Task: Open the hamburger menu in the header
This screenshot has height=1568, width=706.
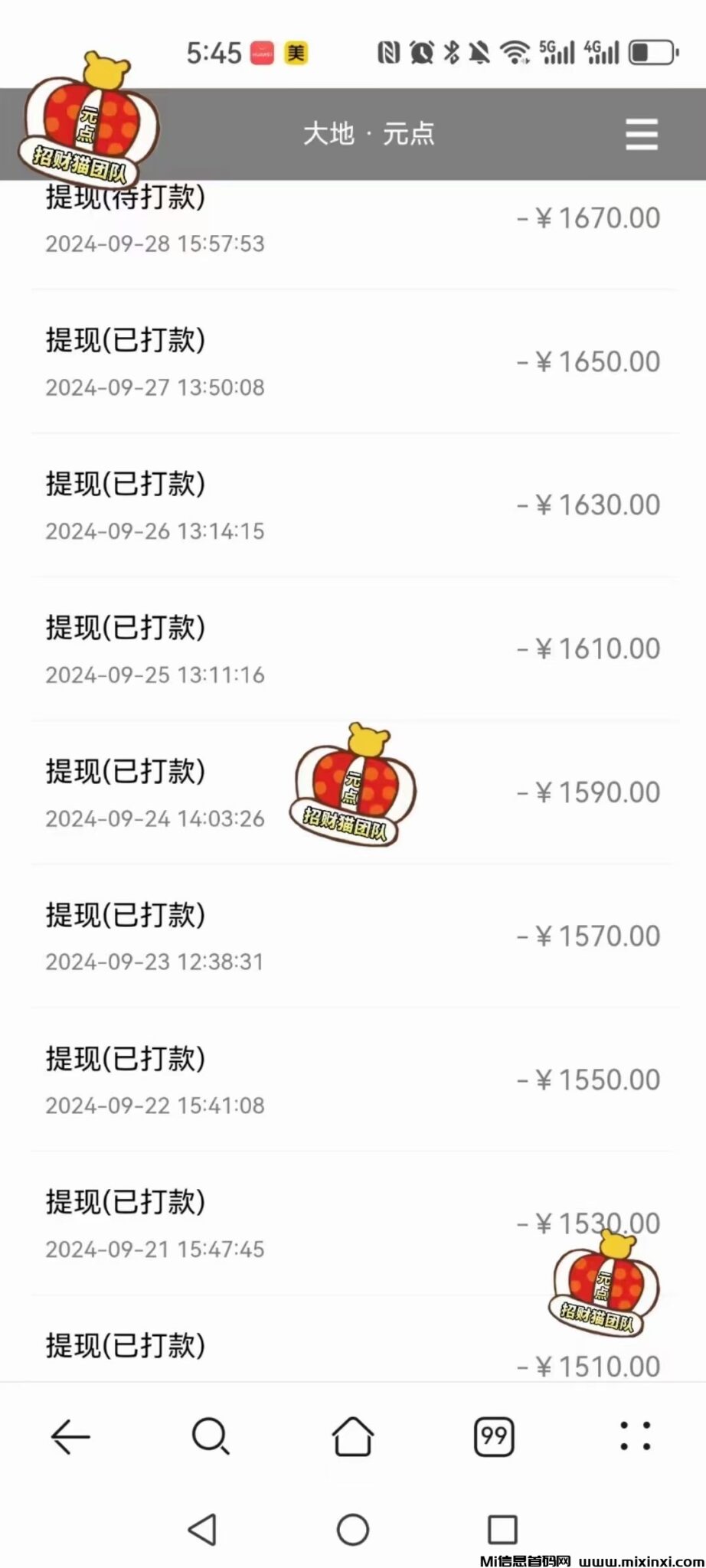Action: (641, 135)
